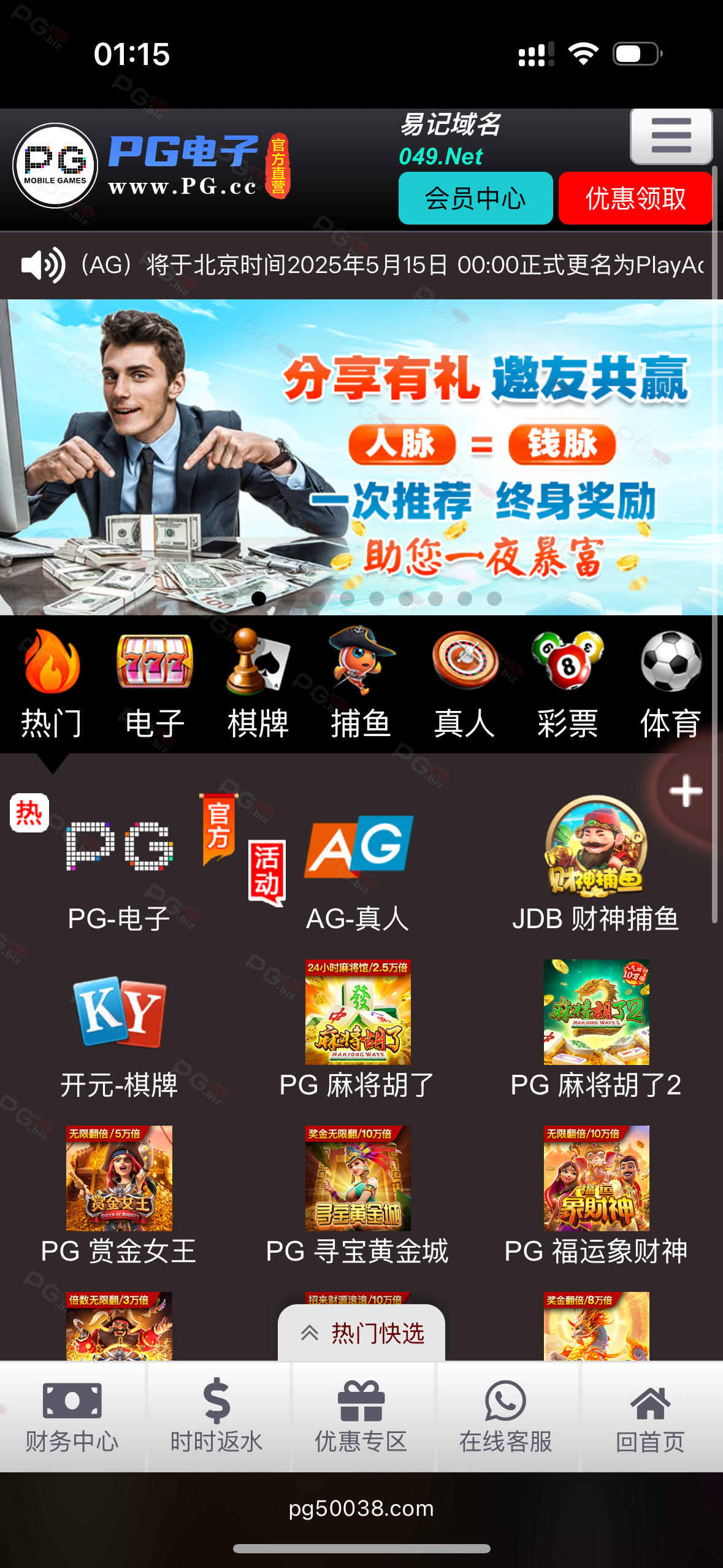This screenshot has width=723, height=1568.
Task: Open the PG-电子 game tile
Action: (x=119, y=865)
